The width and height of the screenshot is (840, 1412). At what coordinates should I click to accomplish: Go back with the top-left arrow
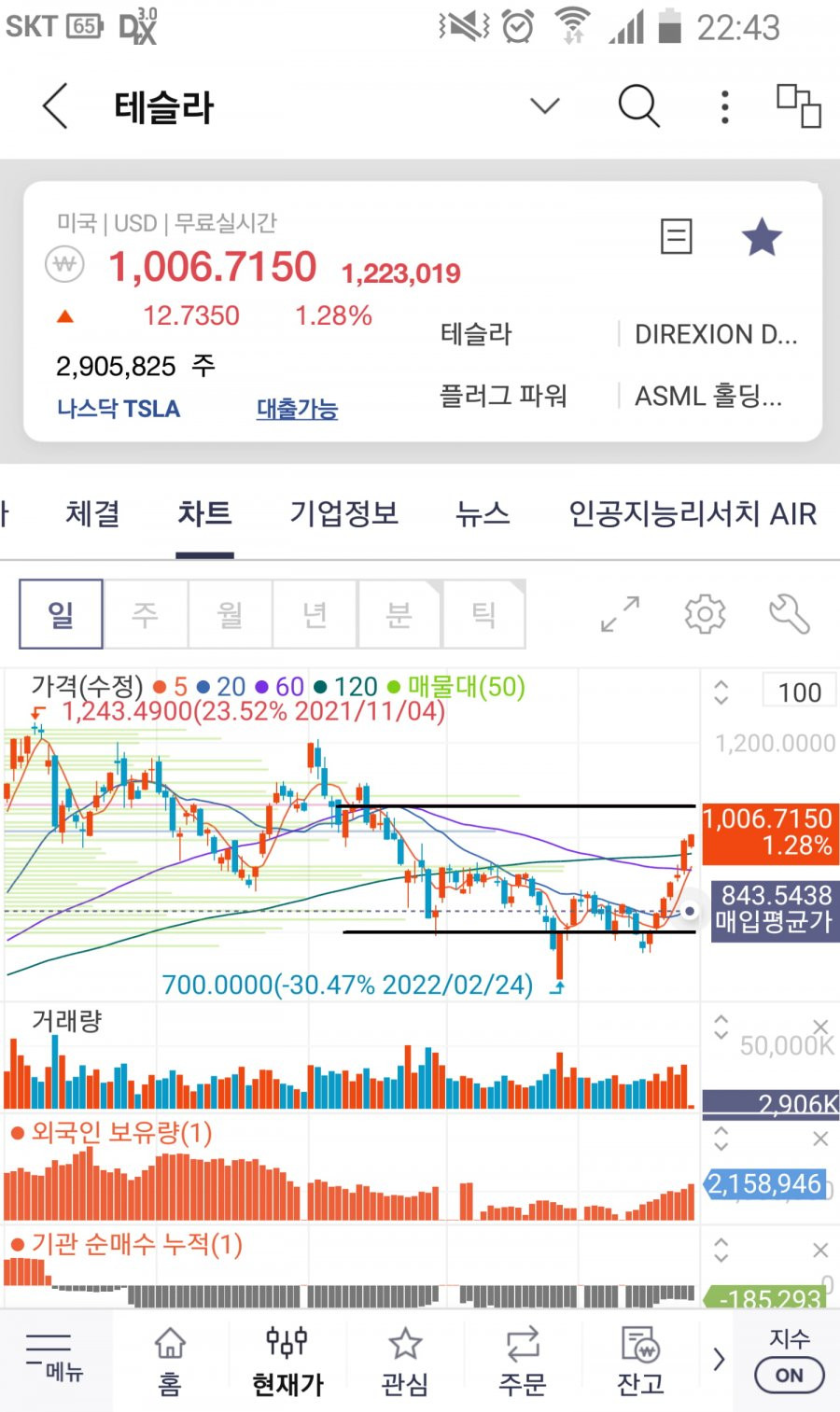click(56, 105)
